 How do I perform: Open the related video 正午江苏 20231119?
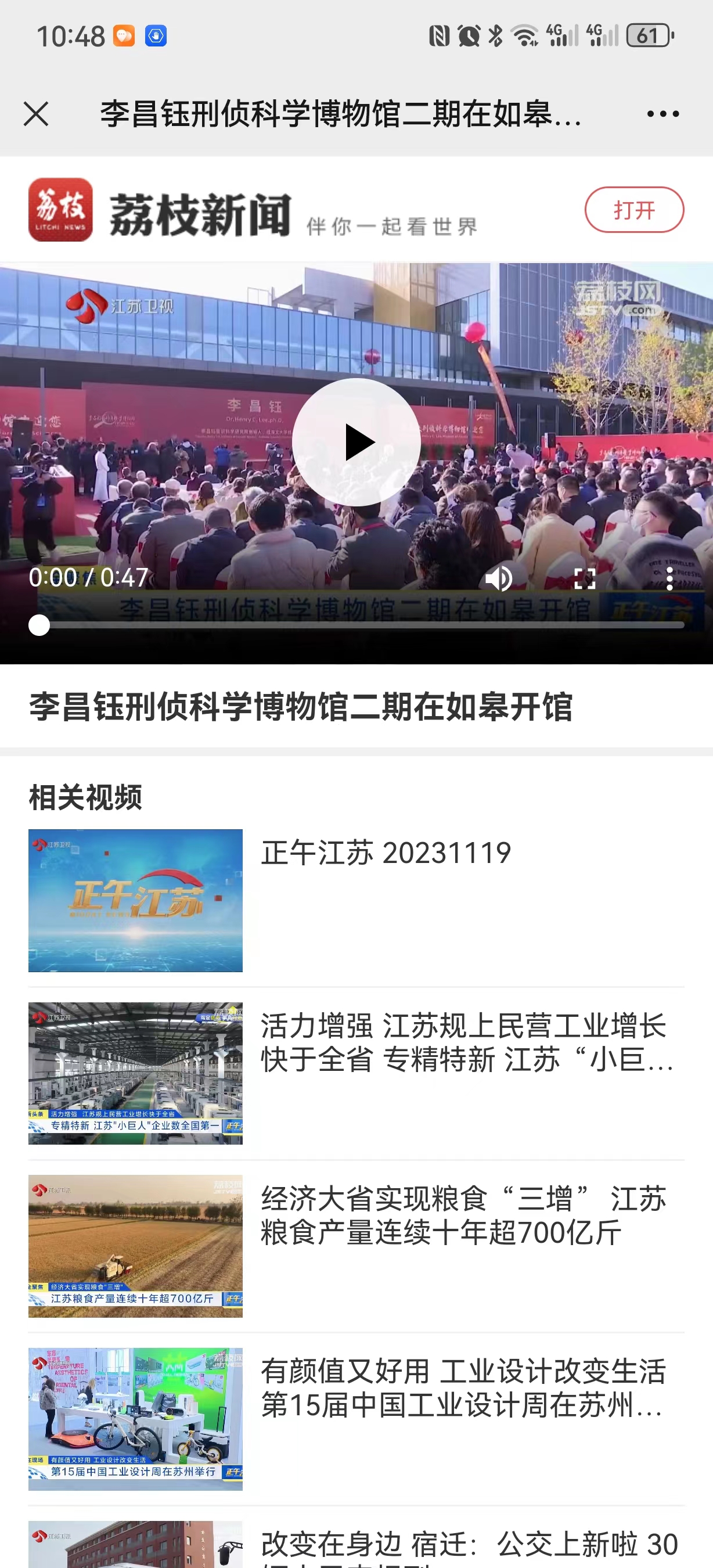coord(386,852)
